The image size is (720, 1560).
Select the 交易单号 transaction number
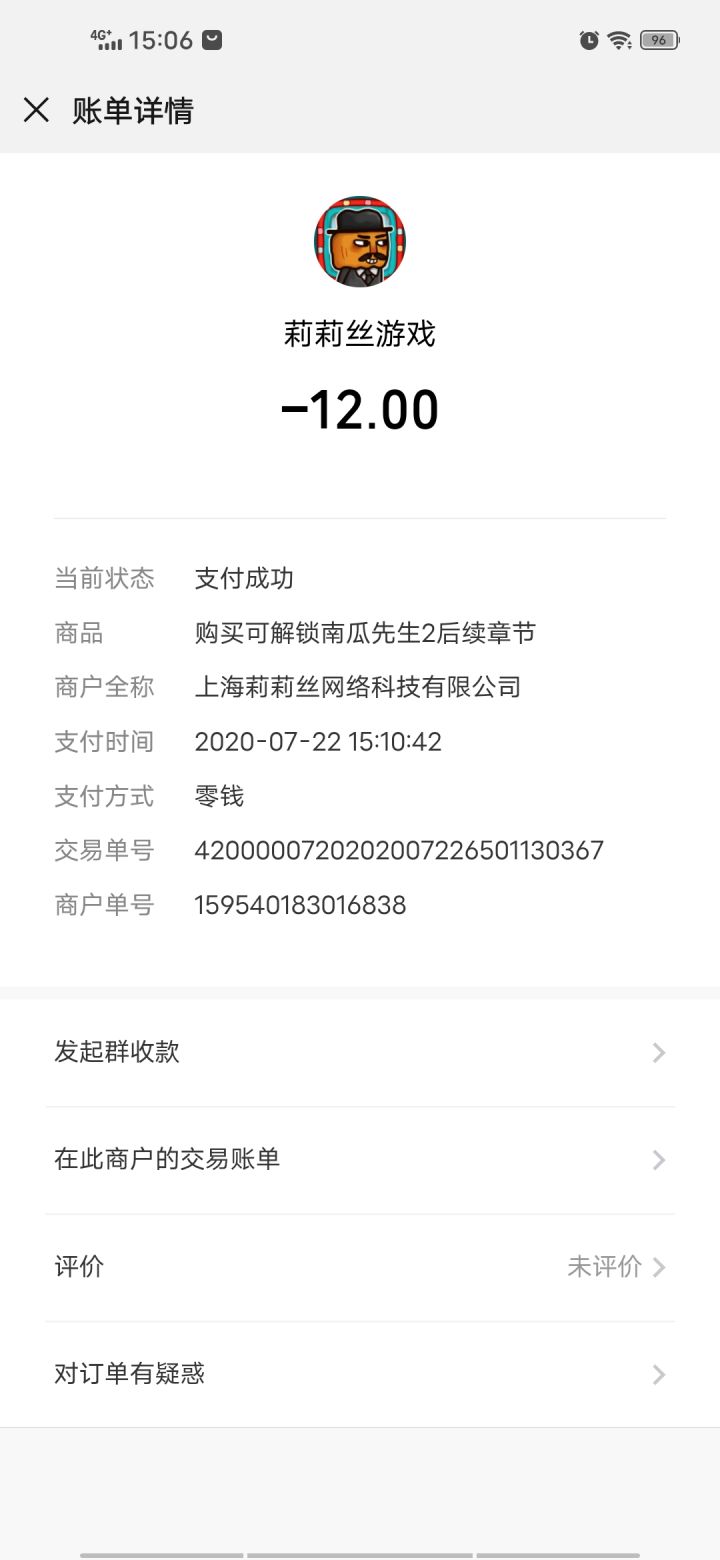pyautogui.click(x=399, y=849)
